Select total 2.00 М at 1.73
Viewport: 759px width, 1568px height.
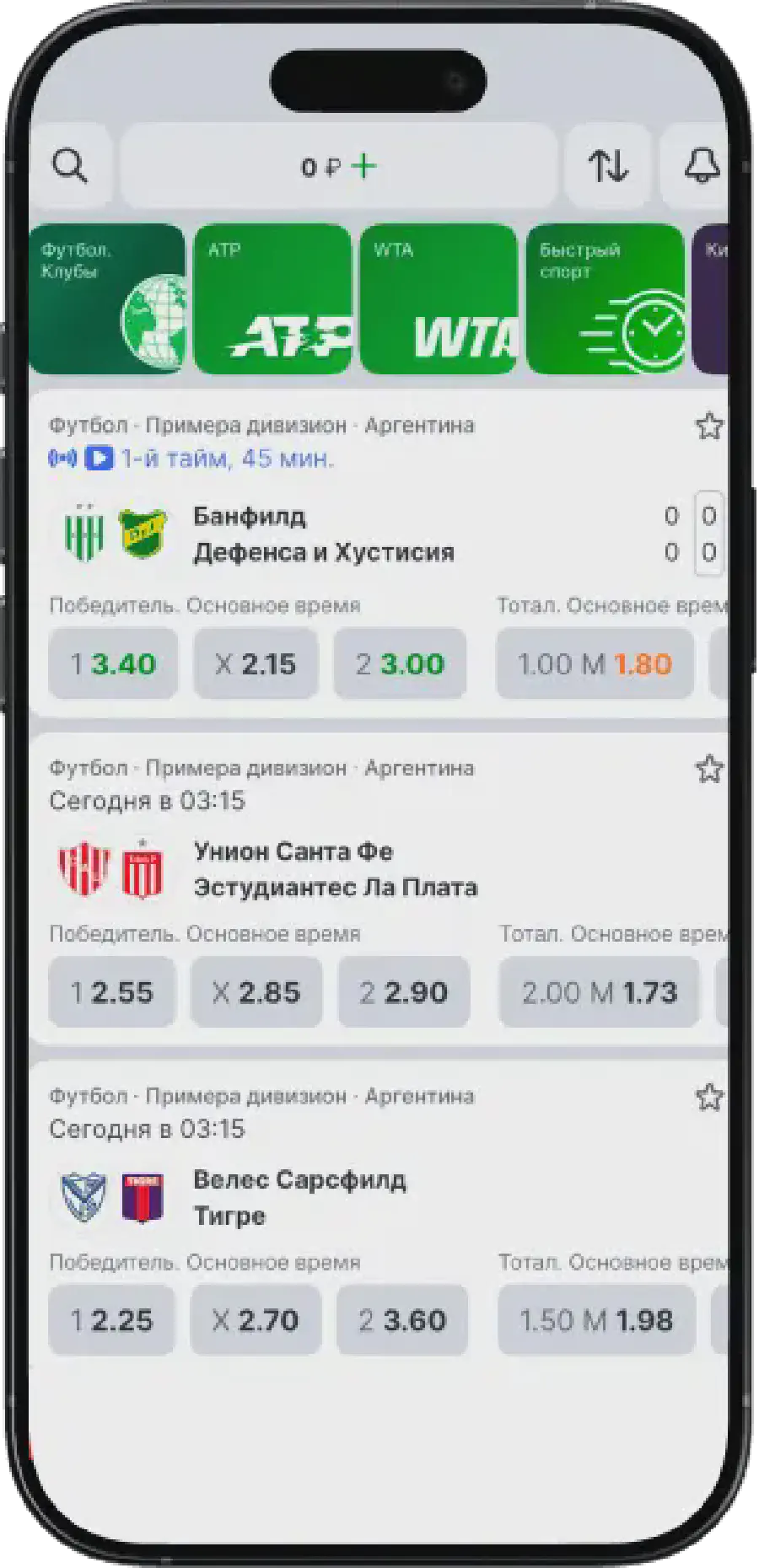click(x=599, y=992)
